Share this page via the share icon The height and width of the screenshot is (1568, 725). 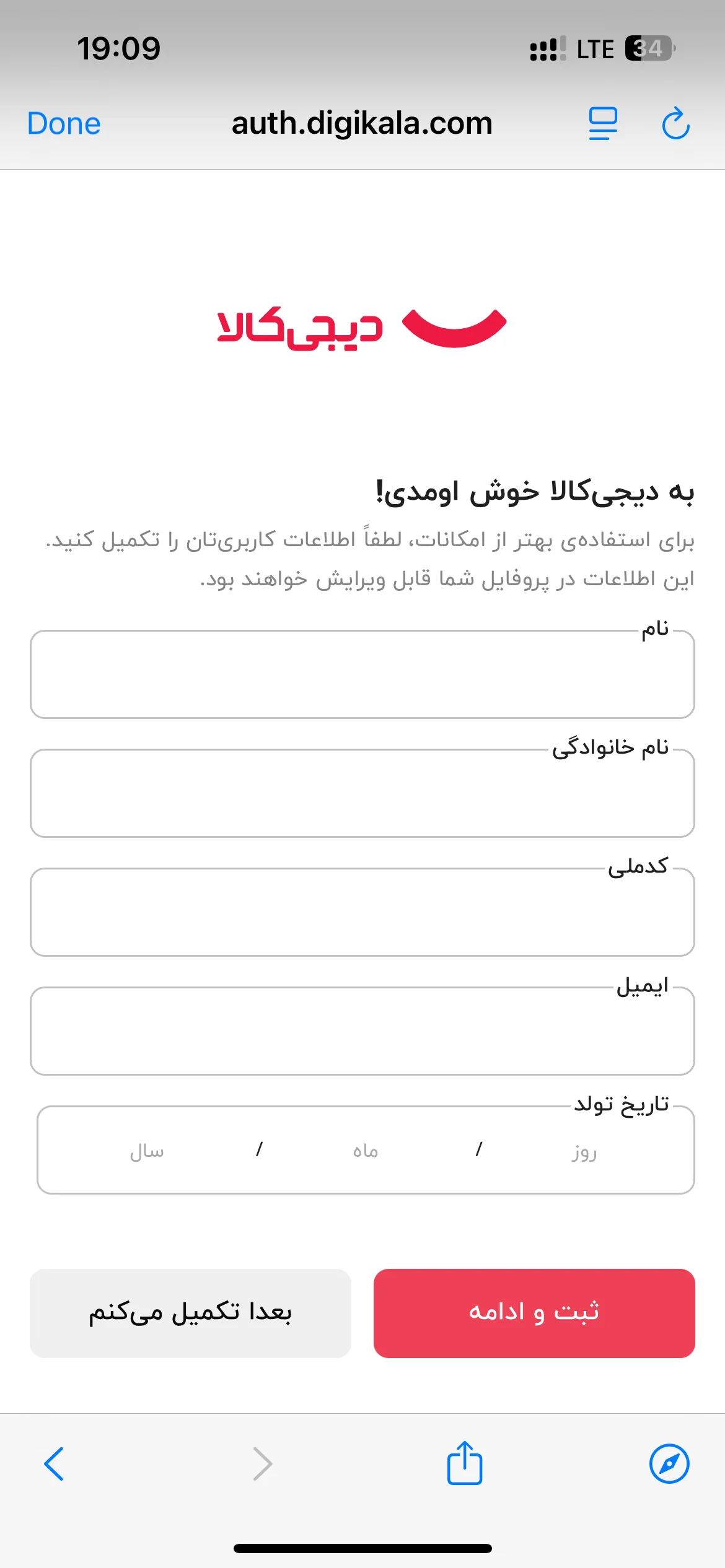[x=465, y=1463]
